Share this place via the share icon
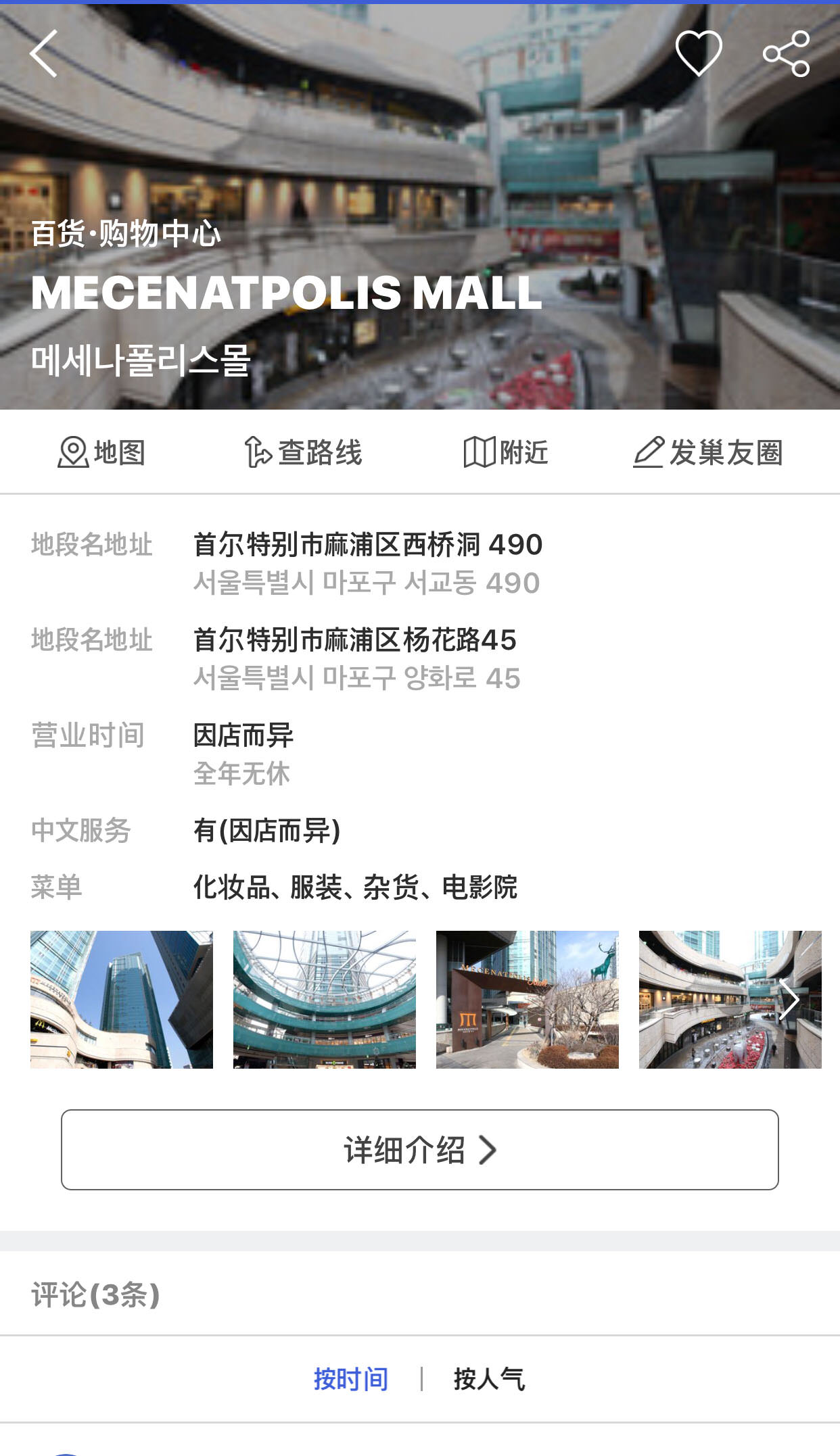 [786, 53]
